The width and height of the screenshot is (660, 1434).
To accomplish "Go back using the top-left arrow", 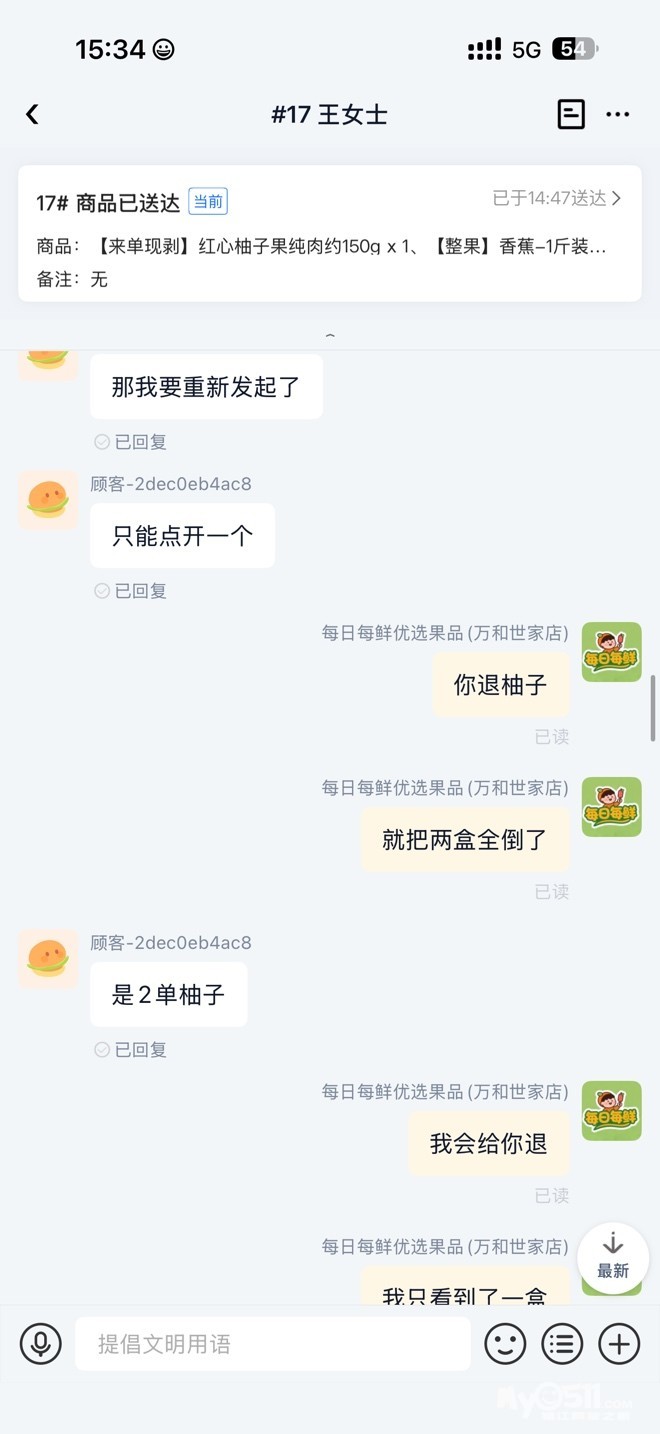I will tap(32, 115).
